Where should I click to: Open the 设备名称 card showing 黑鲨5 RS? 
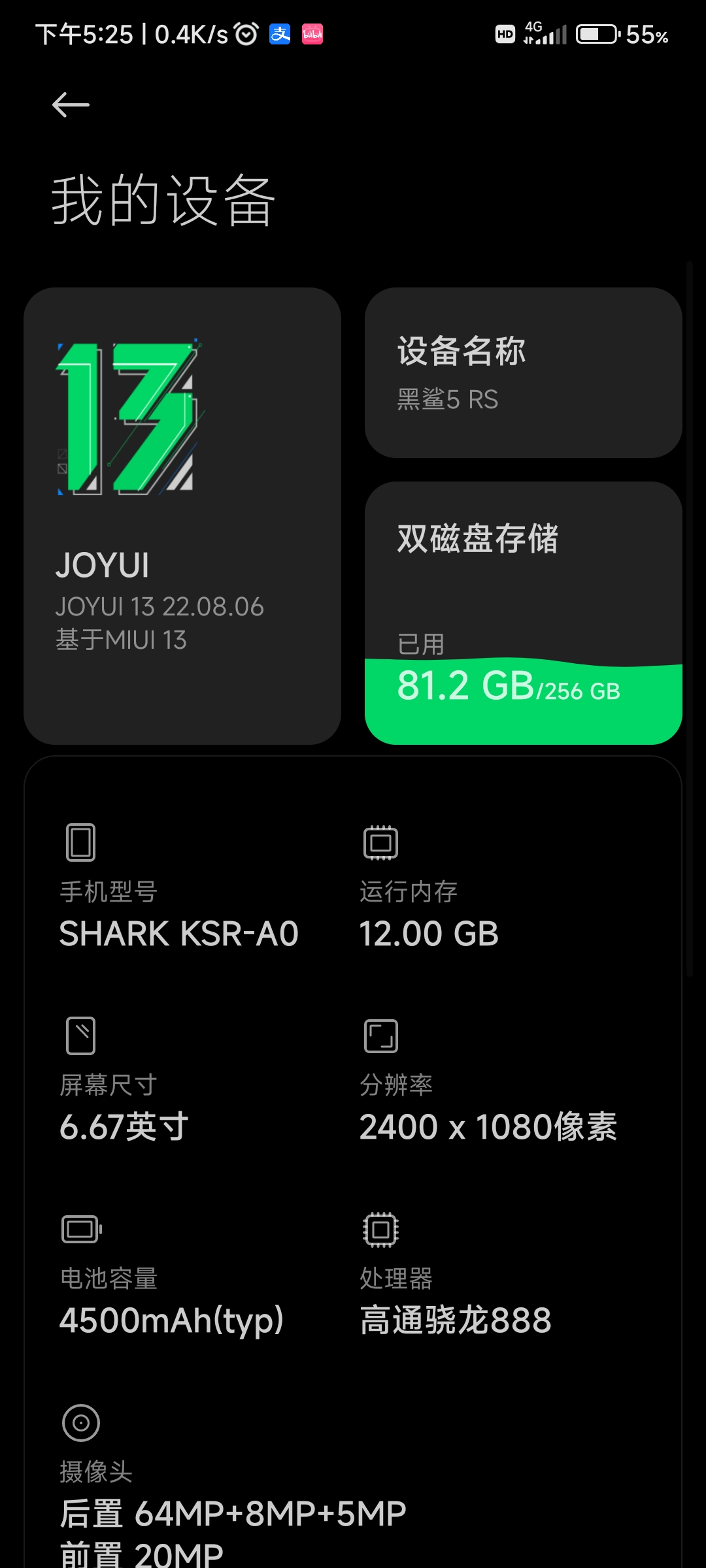coord(524,372)
